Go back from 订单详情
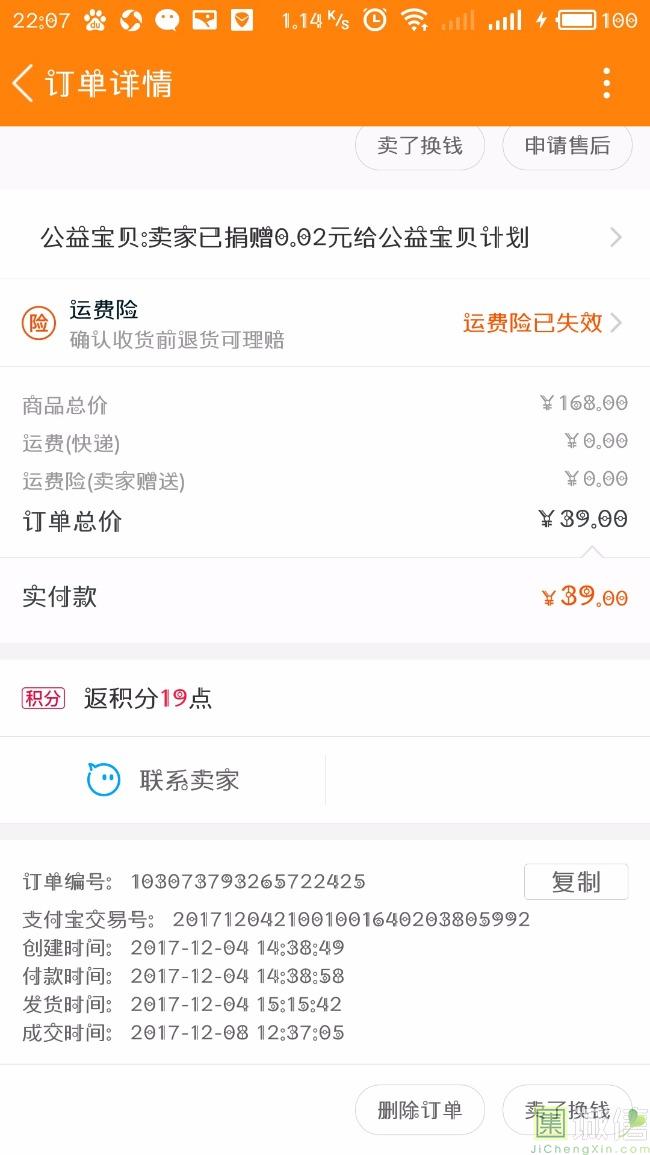Image resolution: width=650 pixels, height=1155 pixels. pos(24,83)
